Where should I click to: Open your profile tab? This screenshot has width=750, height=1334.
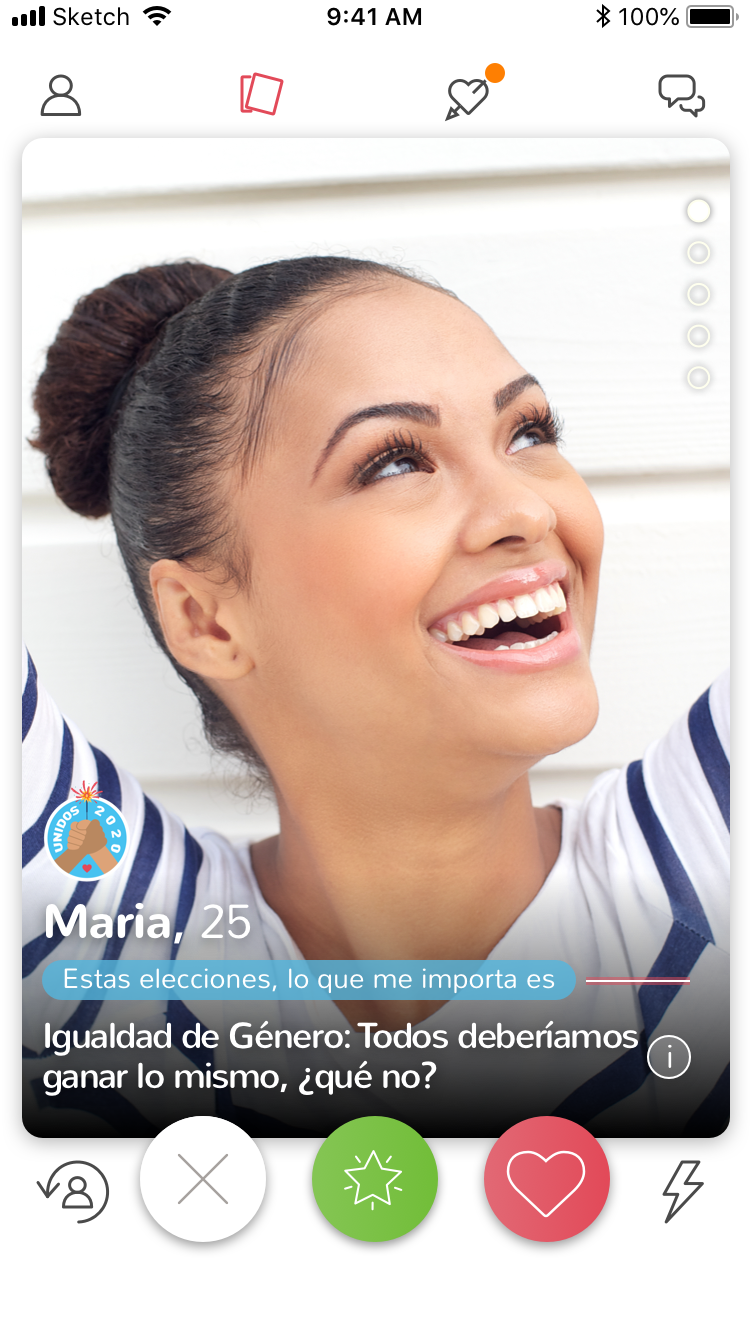pos(61,95)
